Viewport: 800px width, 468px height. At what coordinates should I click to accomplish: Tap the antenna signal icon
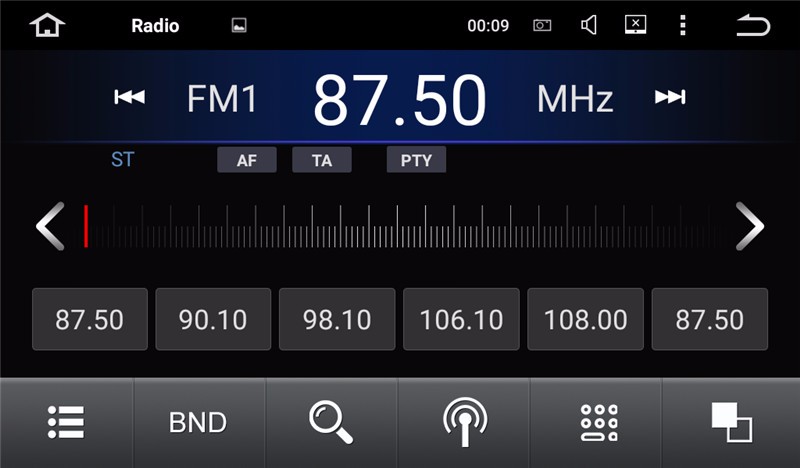(x=465, y=422)
